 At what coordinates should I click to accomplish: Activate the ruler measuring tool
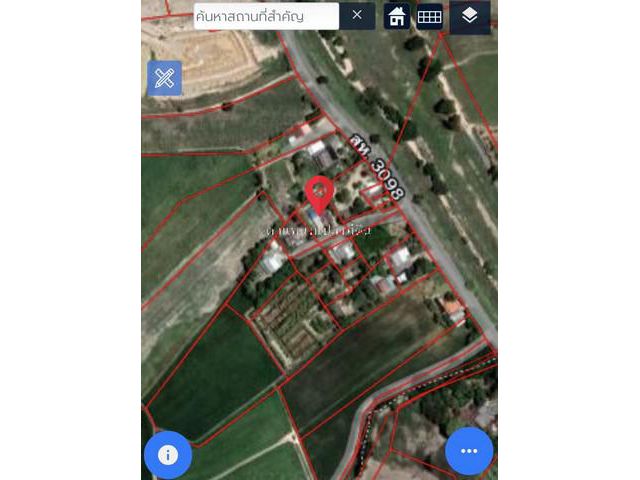click(164, 78)
